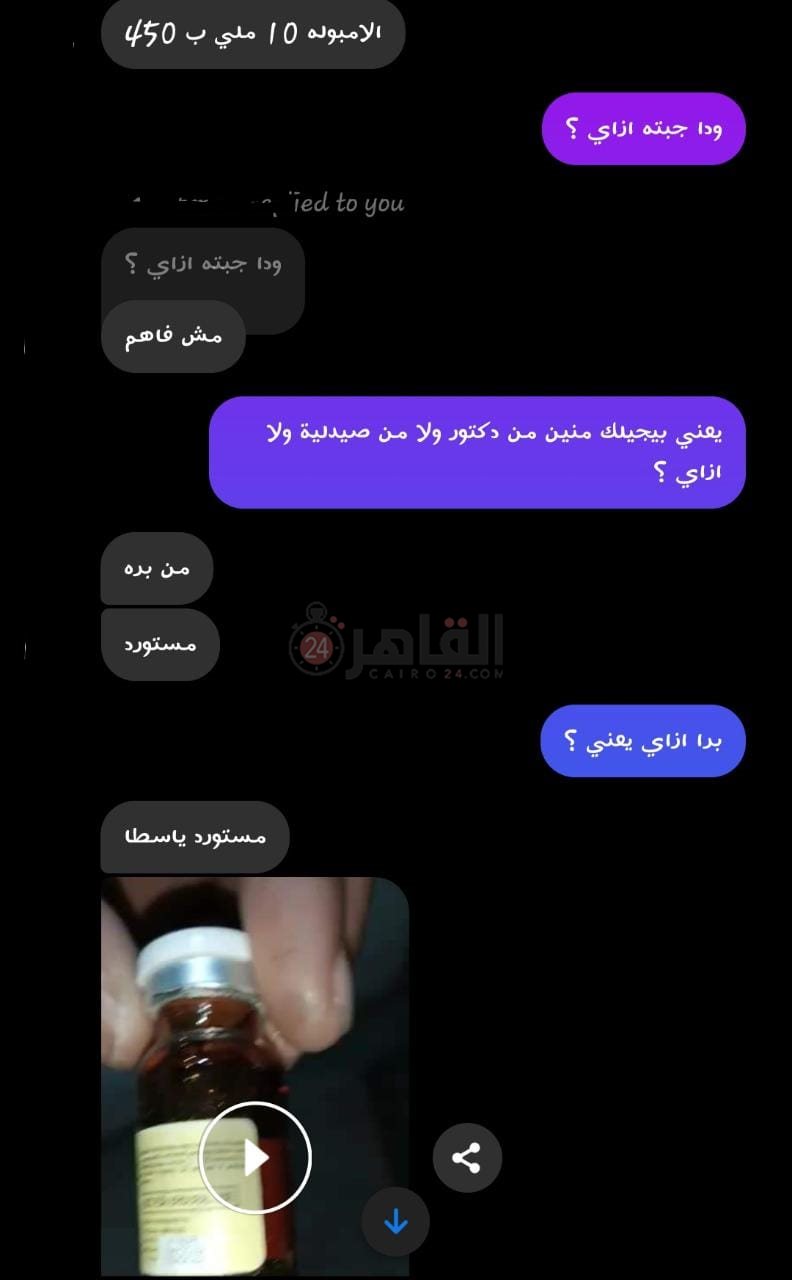792x1280 pixels.
Task: Play the video message of the bottle
Action: point(255,1157)
